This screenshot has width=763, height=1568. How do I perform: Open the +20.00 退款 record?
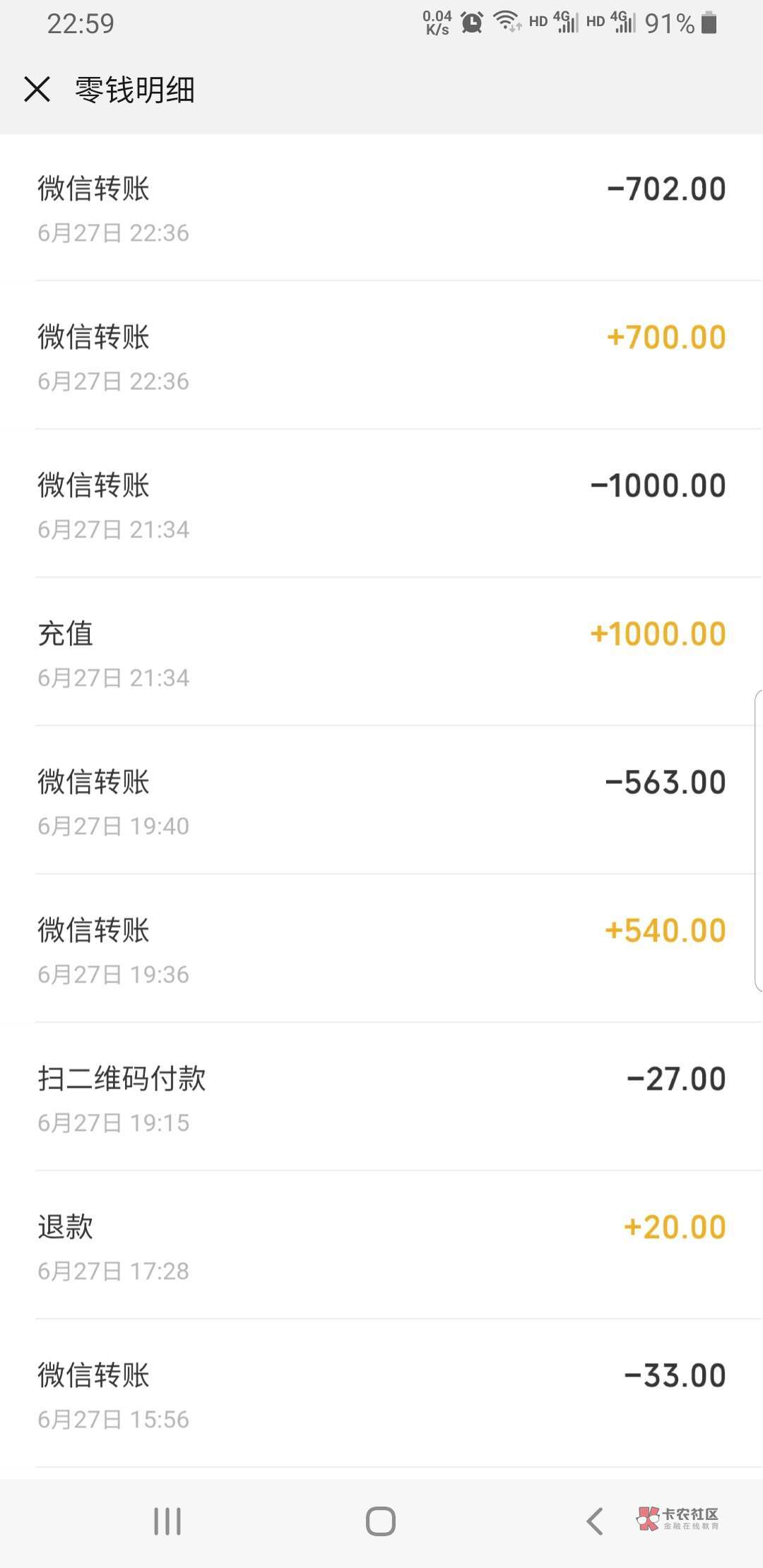pos(381,1245)
